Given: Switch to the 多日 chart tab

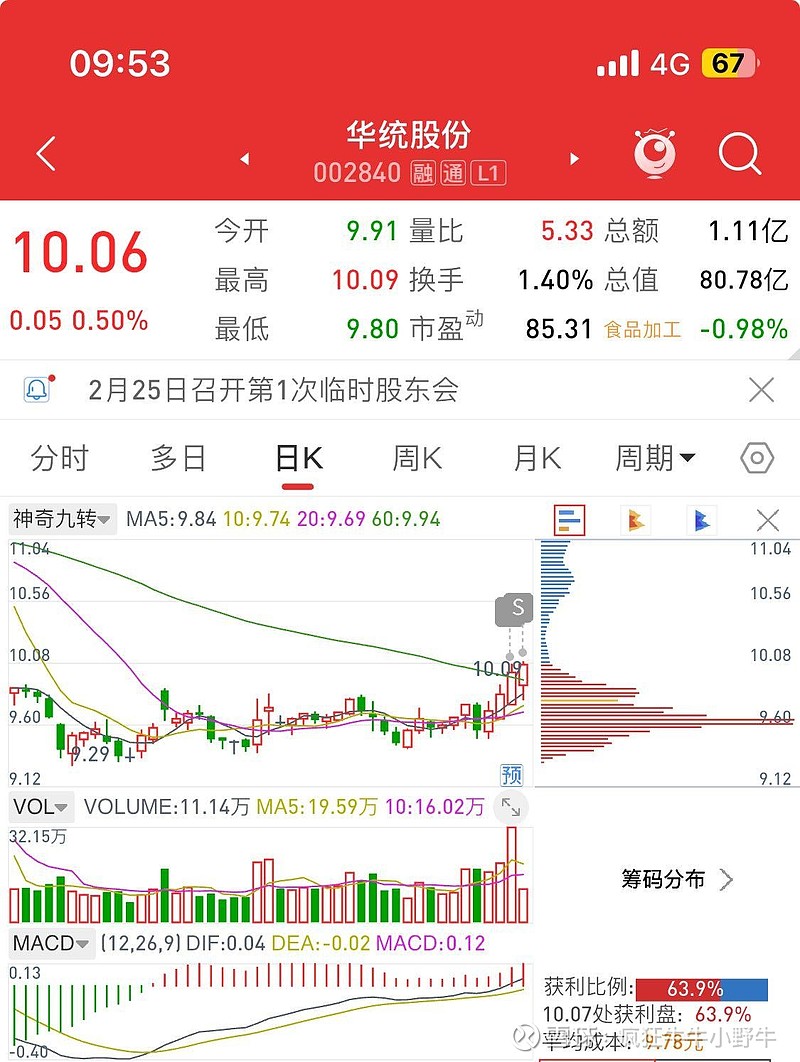Looking at the screenshot, I should pos(178,459).
